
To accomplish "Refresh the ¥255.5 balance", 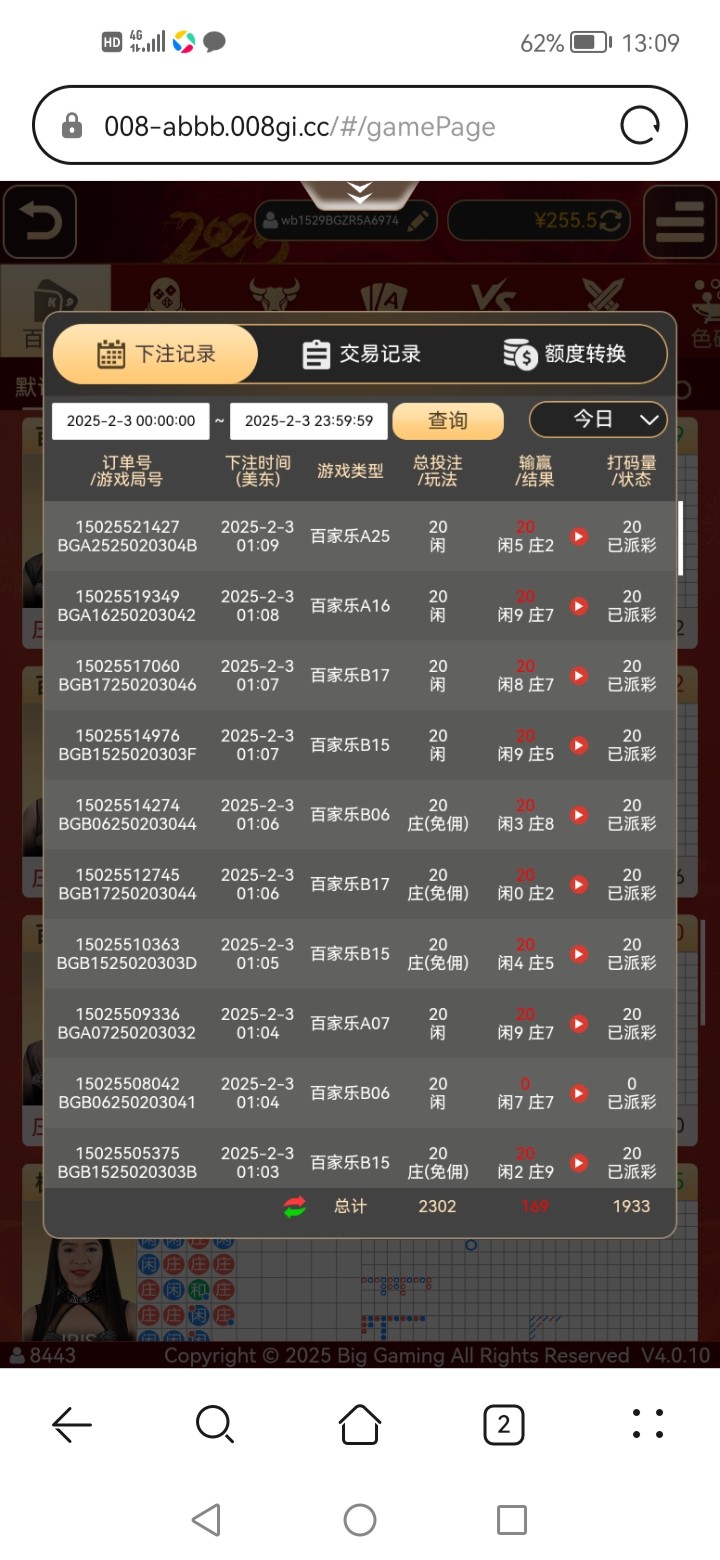I will coord(612,220).
